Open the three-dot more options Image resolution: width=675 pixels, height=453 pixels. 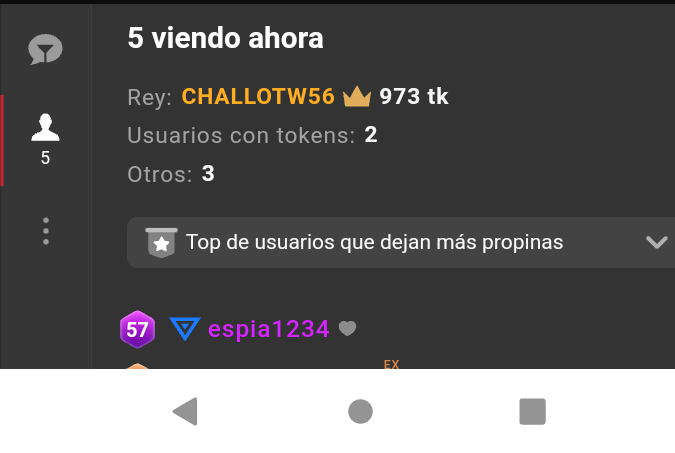[x=45, y=231]
